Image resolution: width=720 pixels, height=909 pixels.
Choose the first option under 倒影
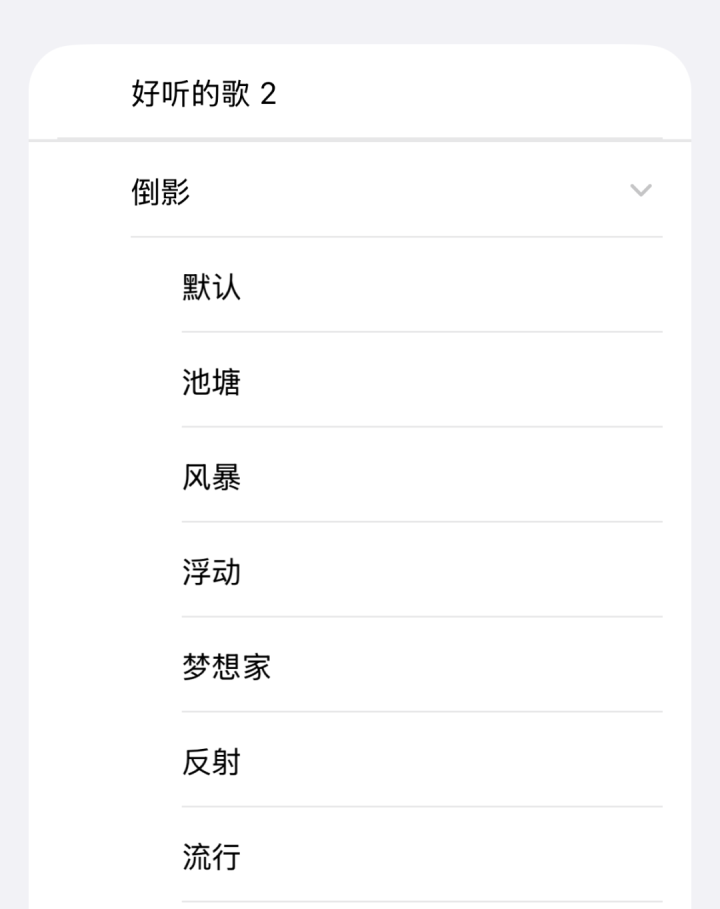click(x=209, y=286)
